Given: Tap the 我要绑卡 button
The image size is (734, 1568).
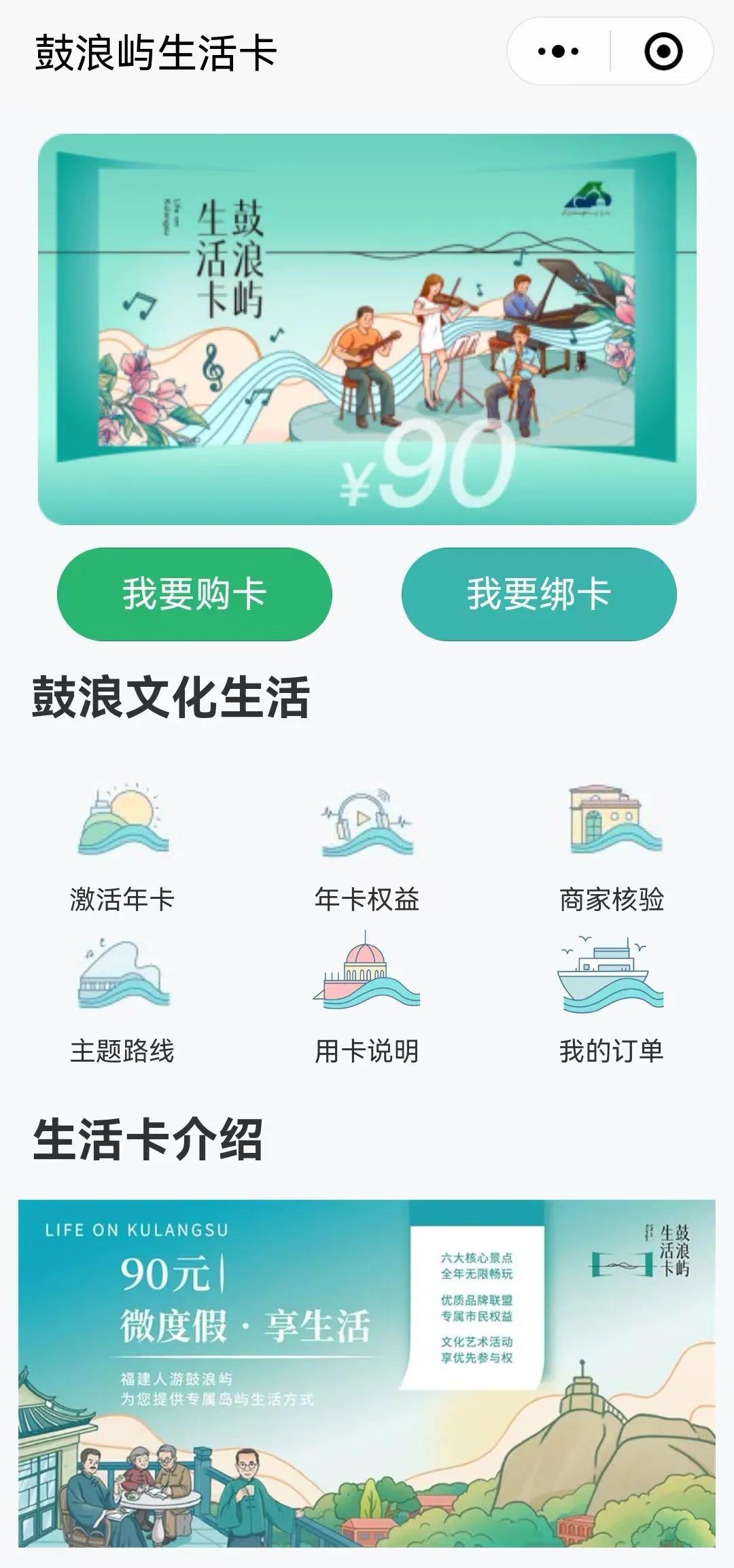Looking at the screenshot, I should (x=539, y=594).
